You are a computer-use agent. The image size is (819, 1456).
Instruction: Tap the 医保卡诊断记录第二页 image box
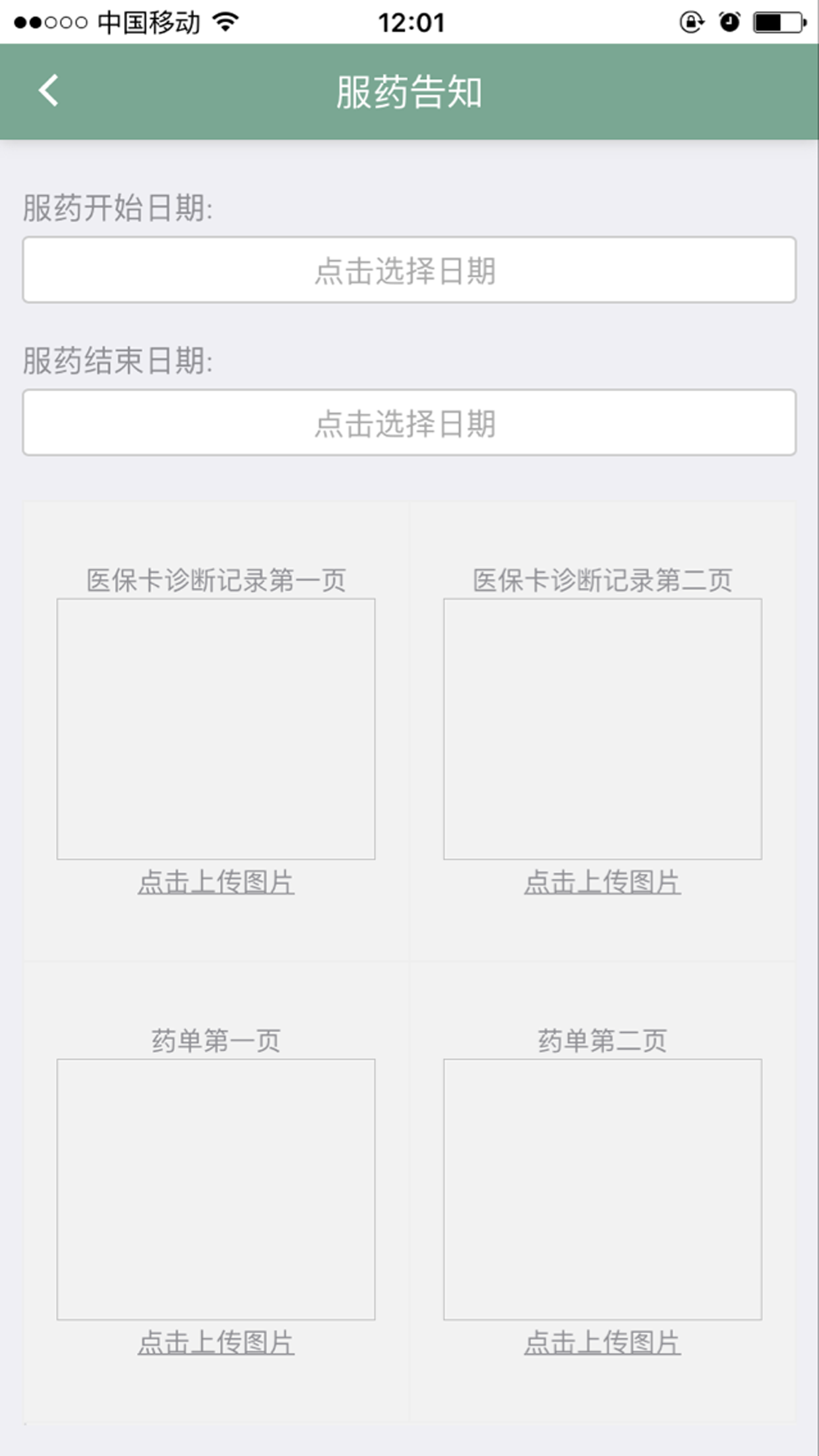(602, 729)
